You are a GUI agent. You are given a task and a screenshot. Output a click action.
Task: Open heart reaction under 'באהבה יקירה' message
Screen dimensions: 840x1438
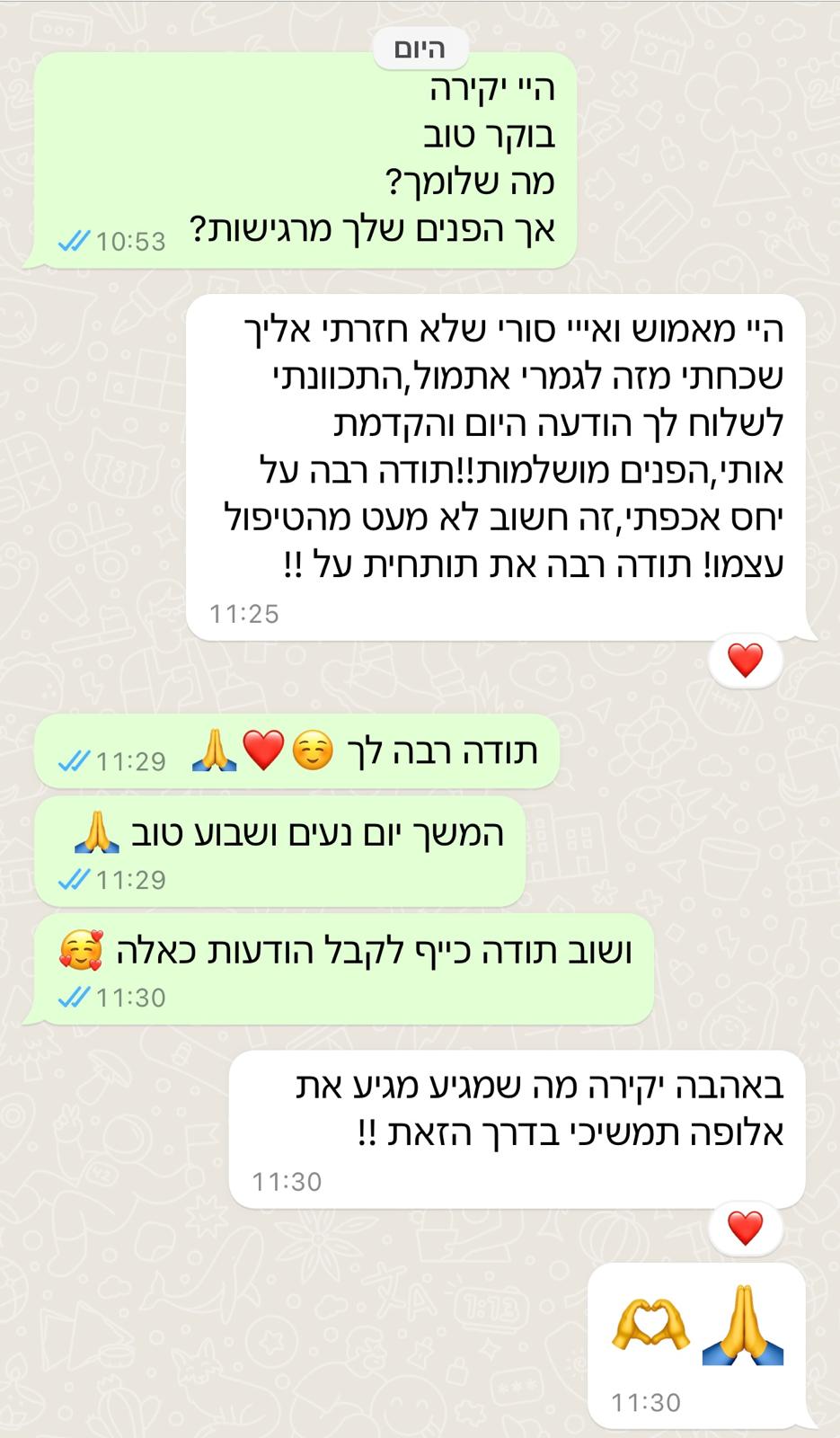[745, 1229]
